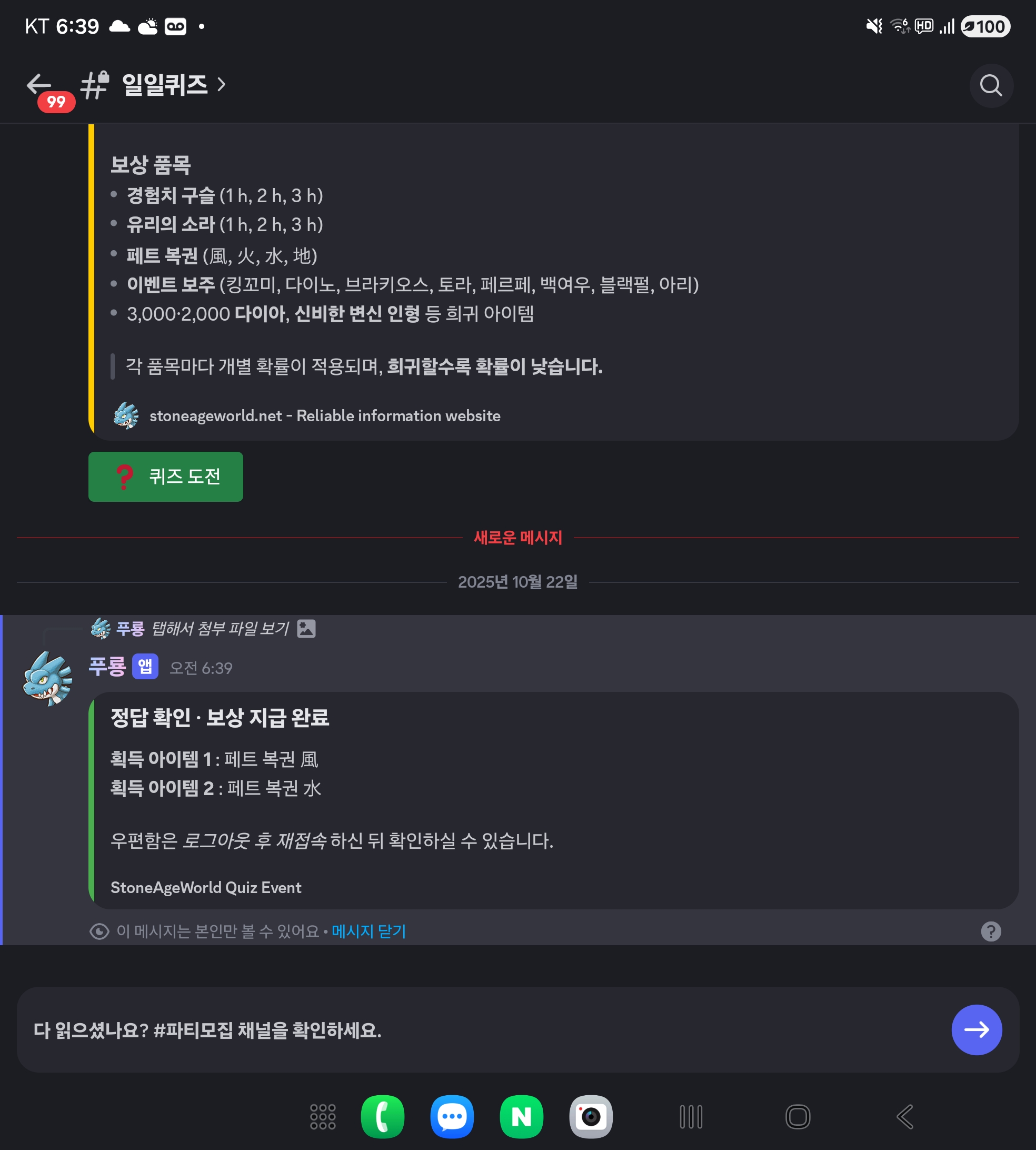1036x1150 pixels.
Task: Go to the home screen
Action: click(798, 1116)
